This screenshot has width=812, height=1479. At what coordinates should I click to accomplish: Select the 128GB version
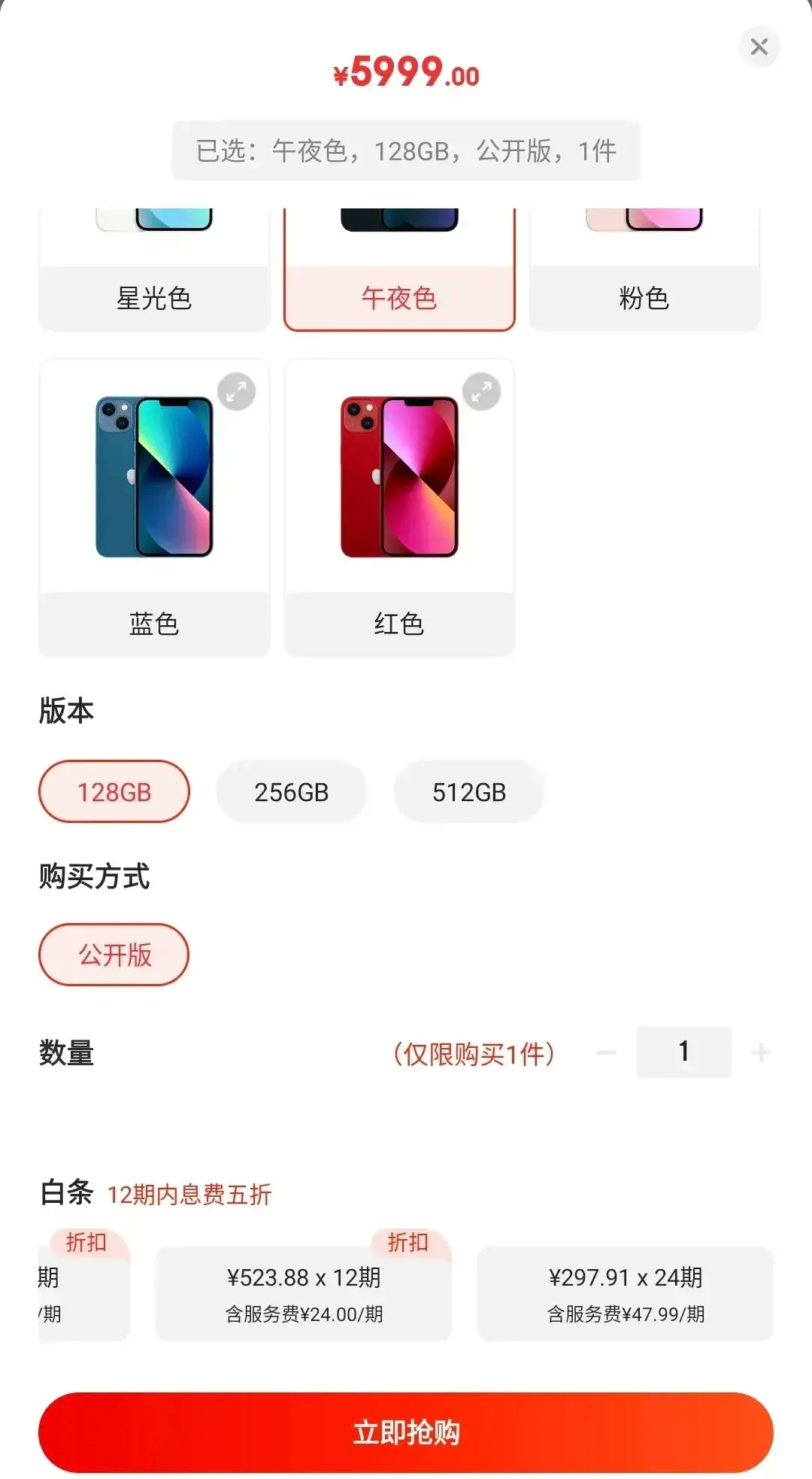[x=114, y=791]
